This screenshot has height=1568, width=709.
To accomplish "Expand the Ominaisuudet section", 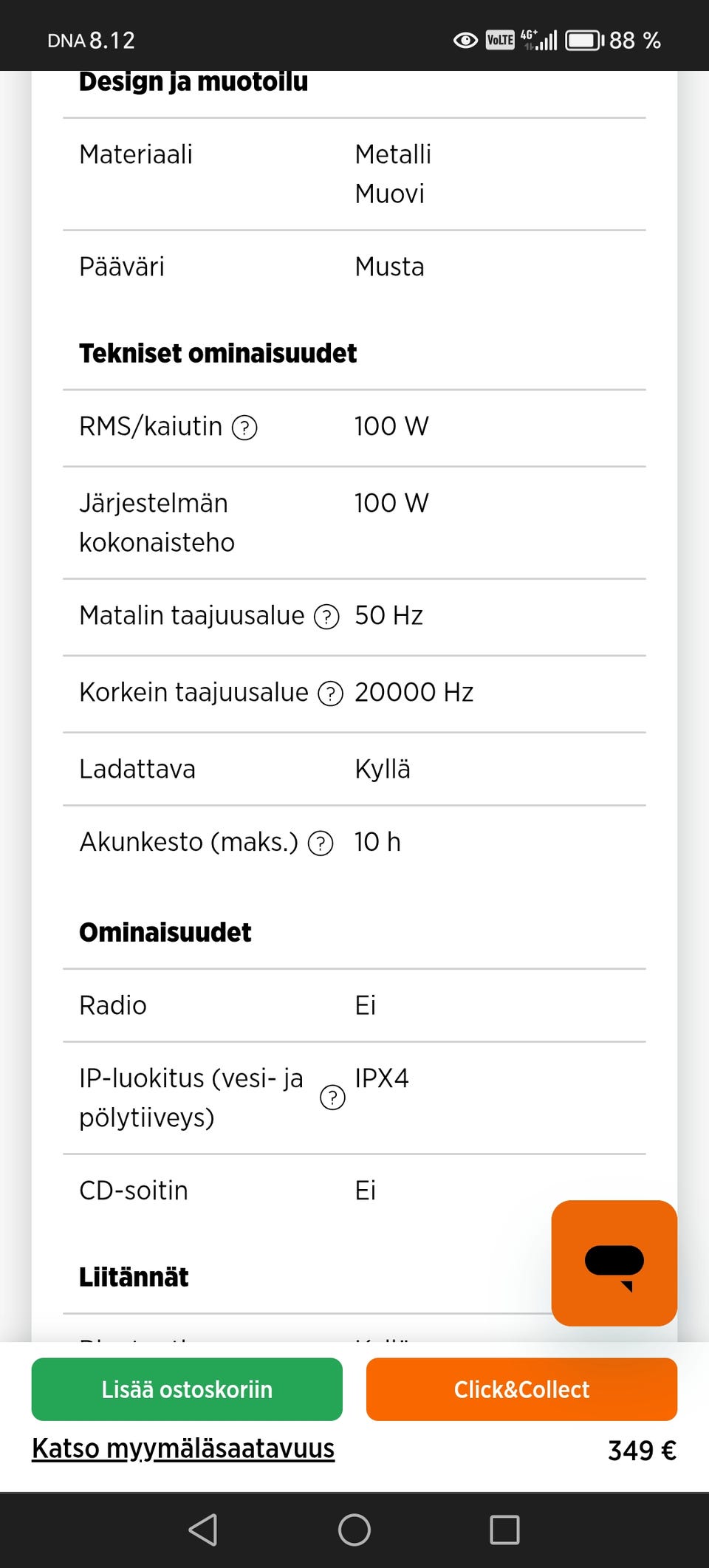I will [165, 931].
